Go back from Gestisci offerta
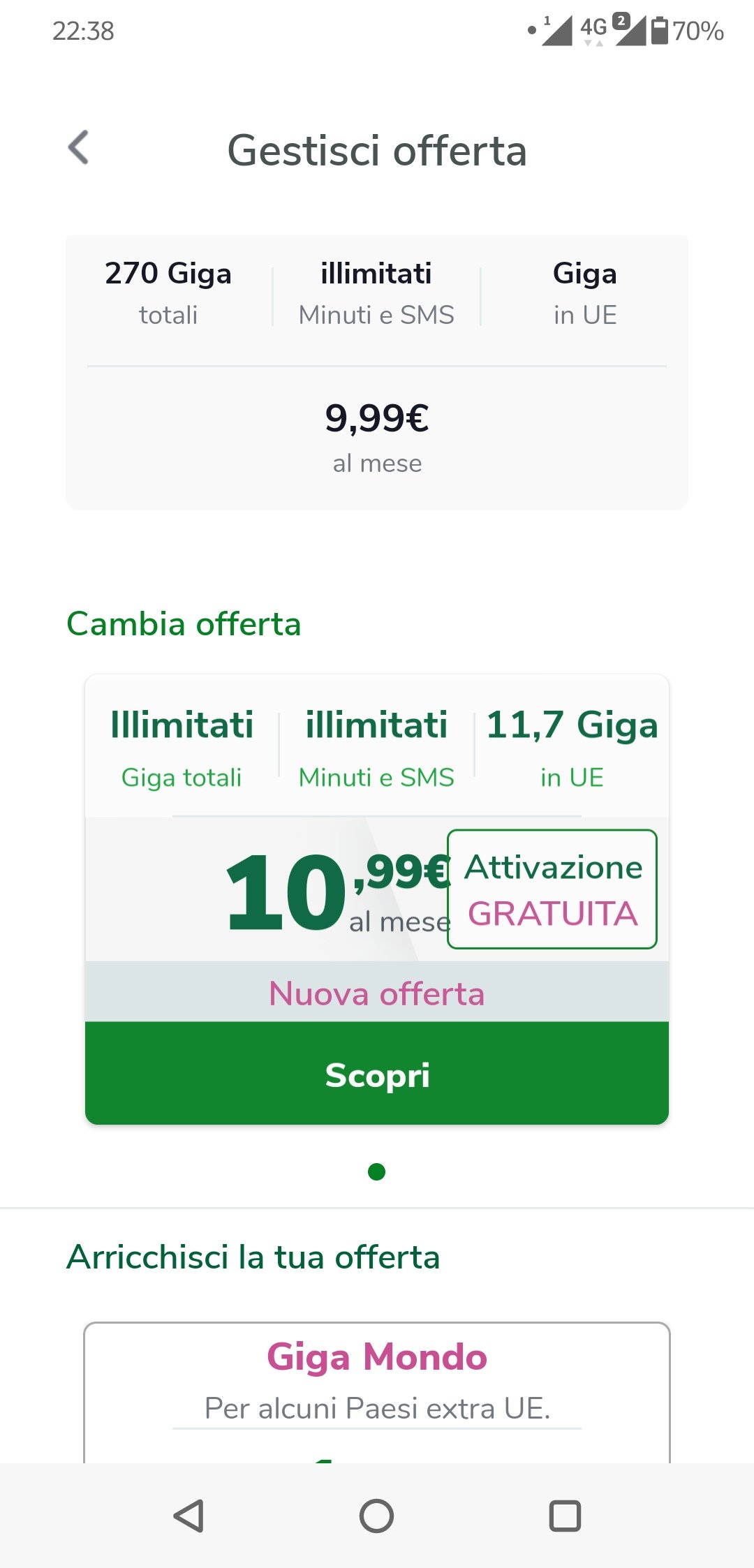The height and width of the screenshot is (1568, 754). pos(79,148)
